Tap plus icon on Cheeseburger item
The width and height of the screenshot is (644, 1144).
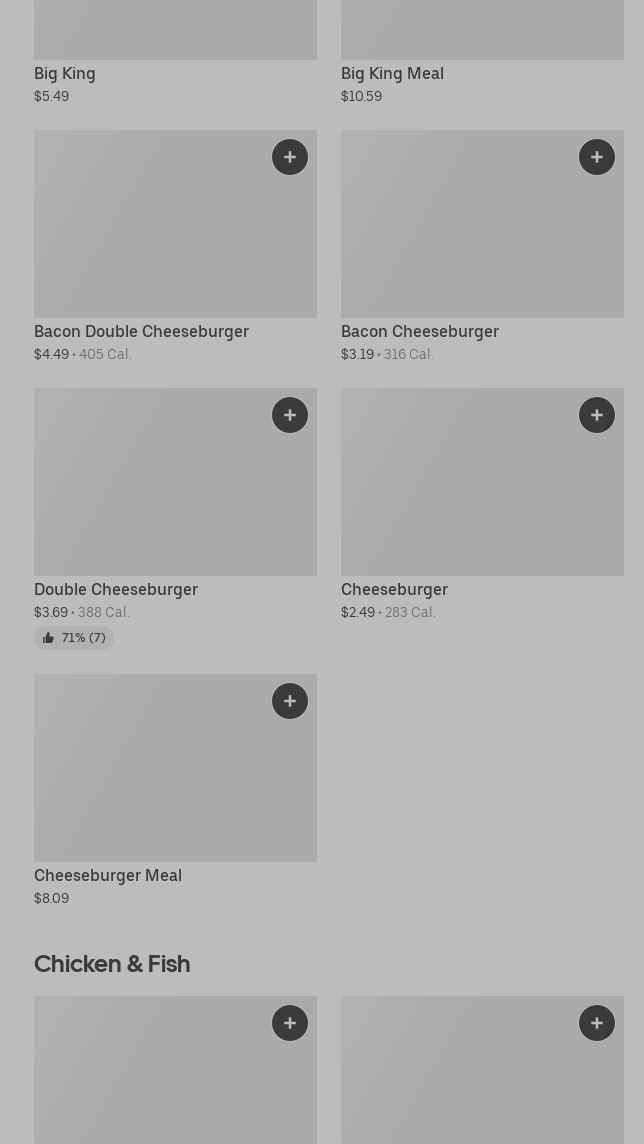pyautogui.click(x=597, y=415)
